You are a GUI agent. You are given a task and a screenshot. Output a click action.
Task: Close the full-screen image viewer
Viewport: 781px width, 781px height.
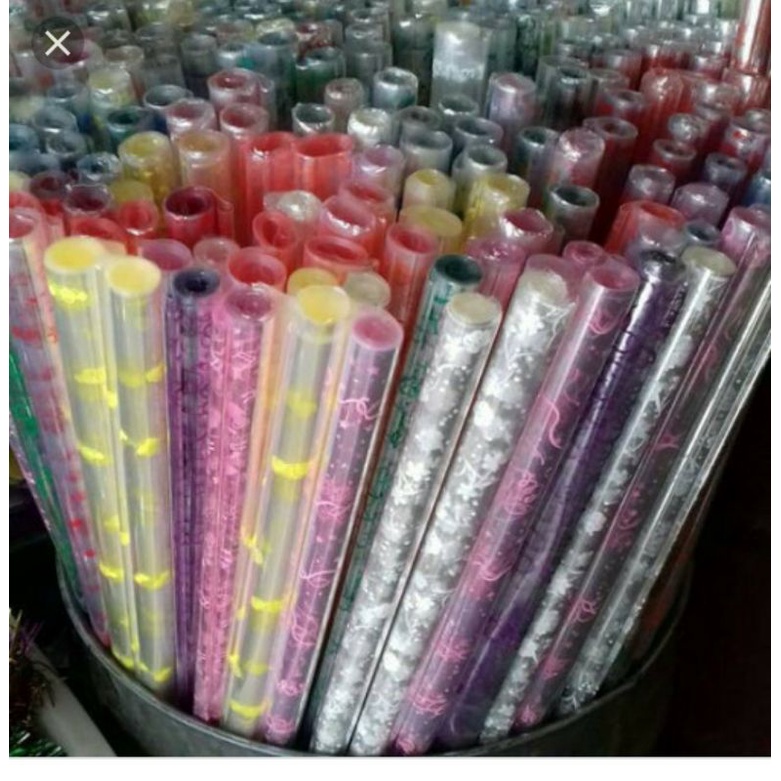pyautogui.click(x=57, y=43)
